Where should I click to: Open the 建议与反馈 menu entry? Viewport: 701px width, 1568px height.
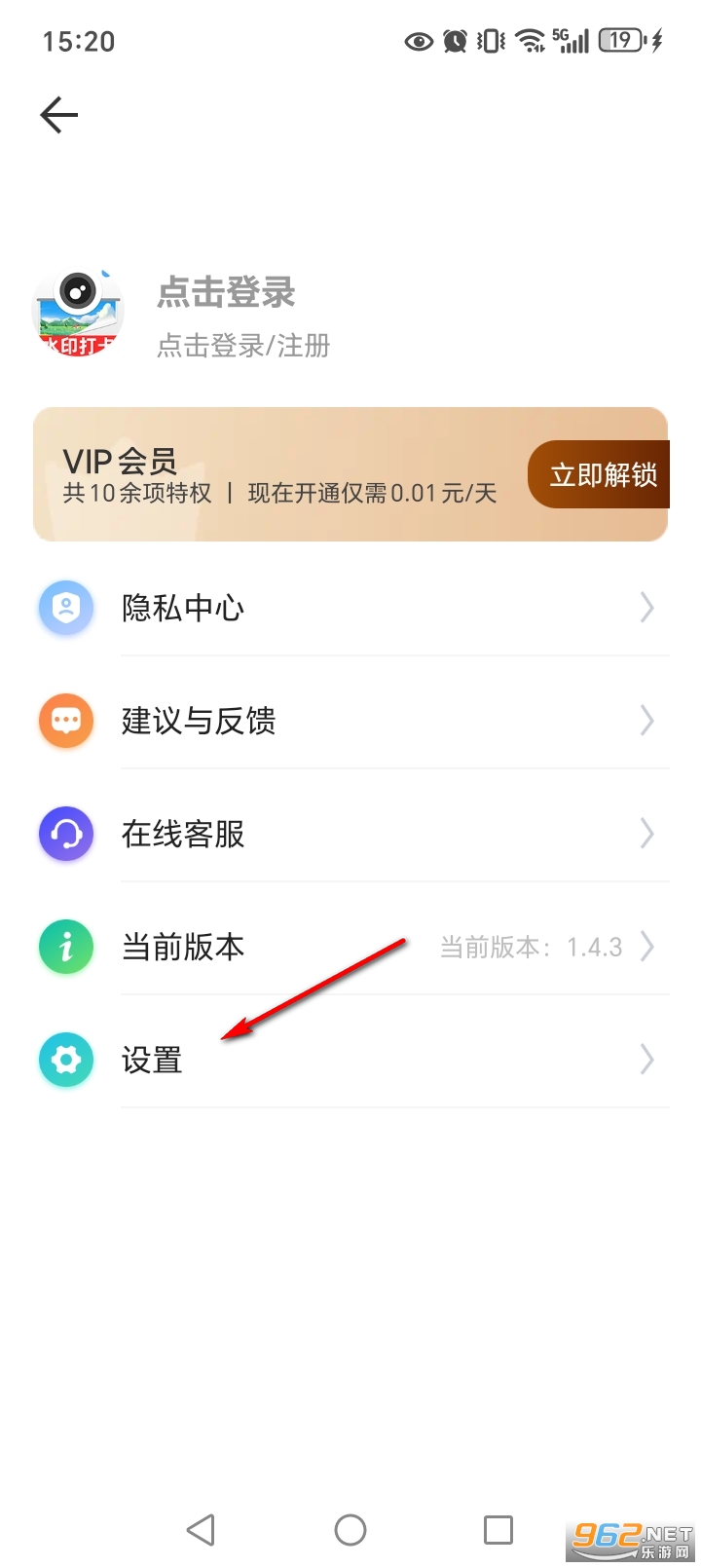[198, 721]
